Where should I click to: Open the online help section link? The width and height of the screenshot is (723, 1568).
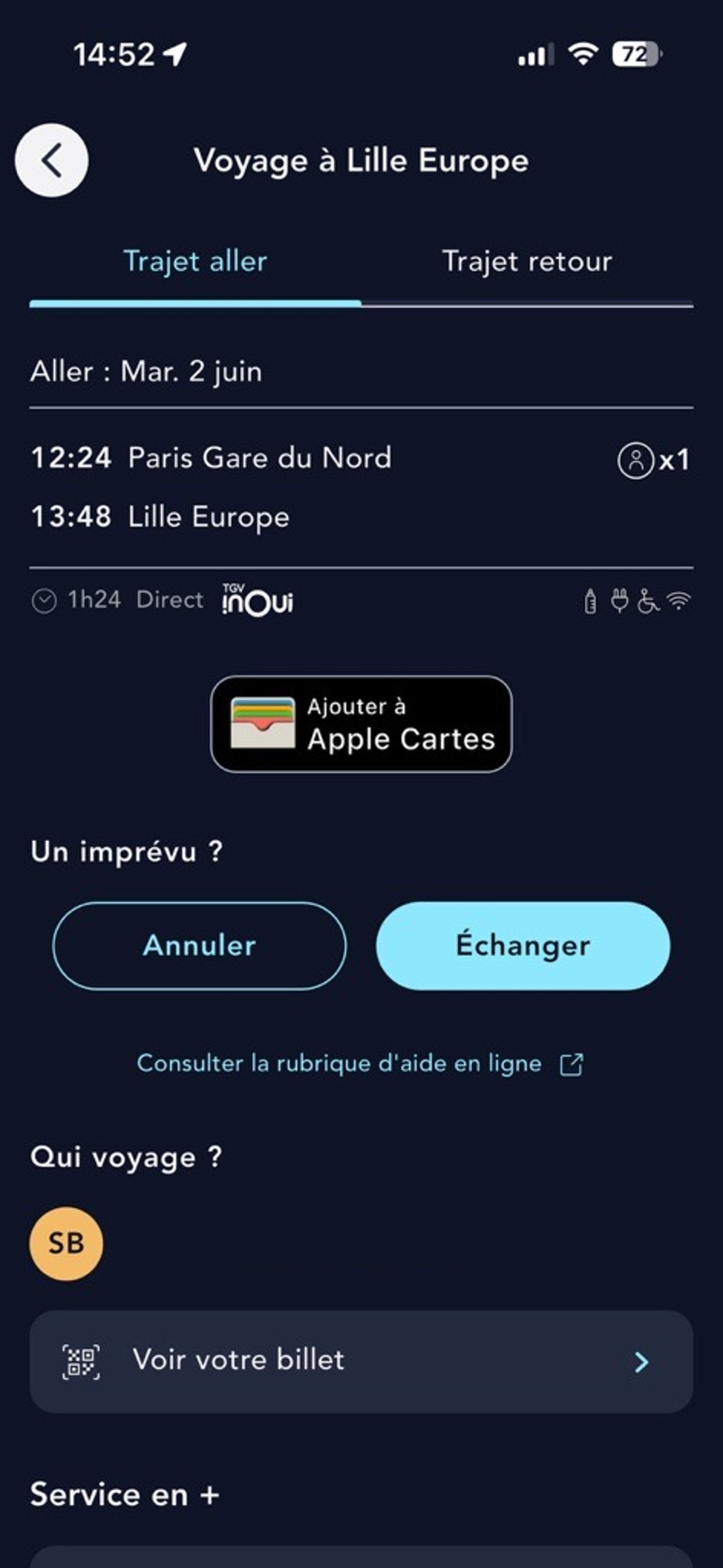[360, 1064]
